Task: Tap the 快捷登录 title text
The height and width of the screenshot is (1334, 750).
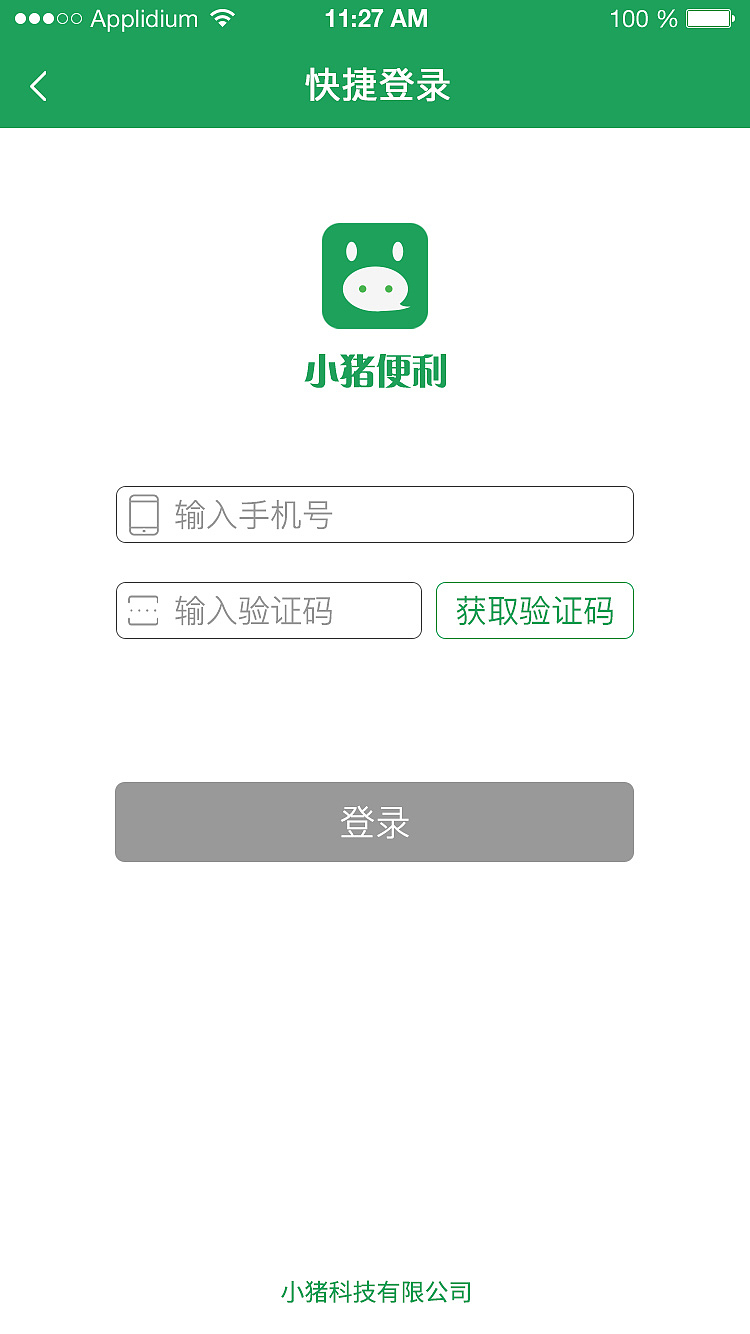Action: 375,87
